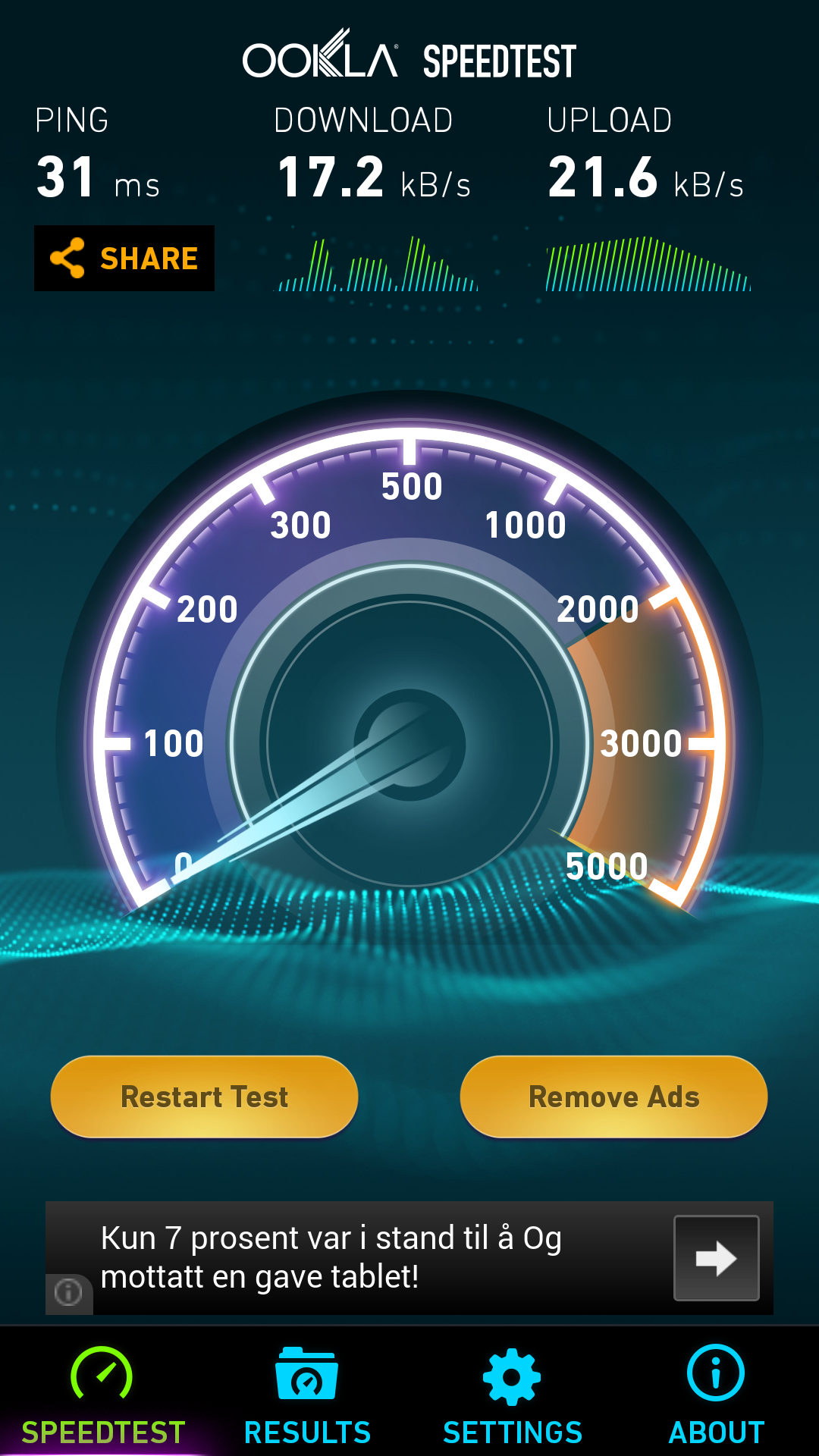Select Remove Ads
Image resolution: width=819 pixels, height=1456 pixels.
click(613, 1097)
